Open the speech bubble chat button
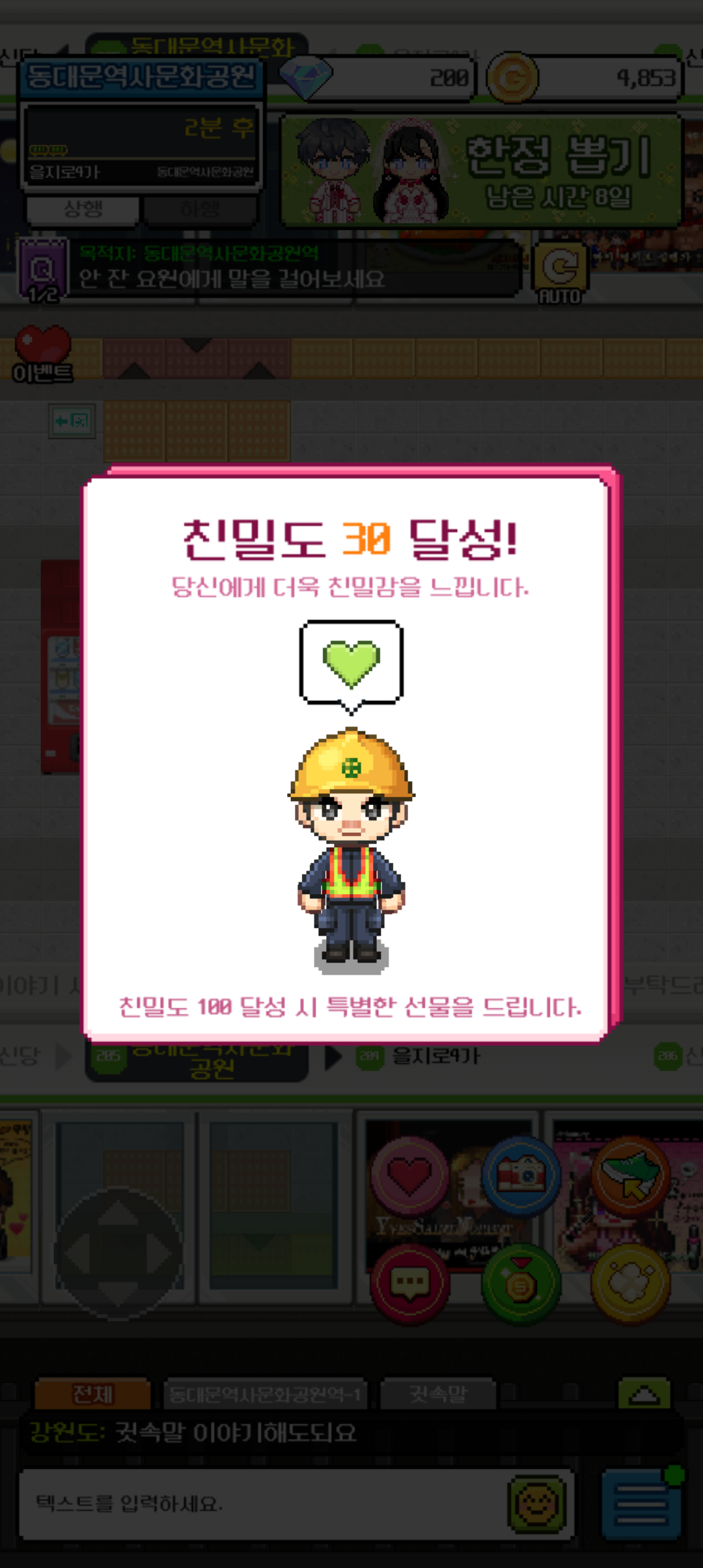 [x=410, y=1283]
